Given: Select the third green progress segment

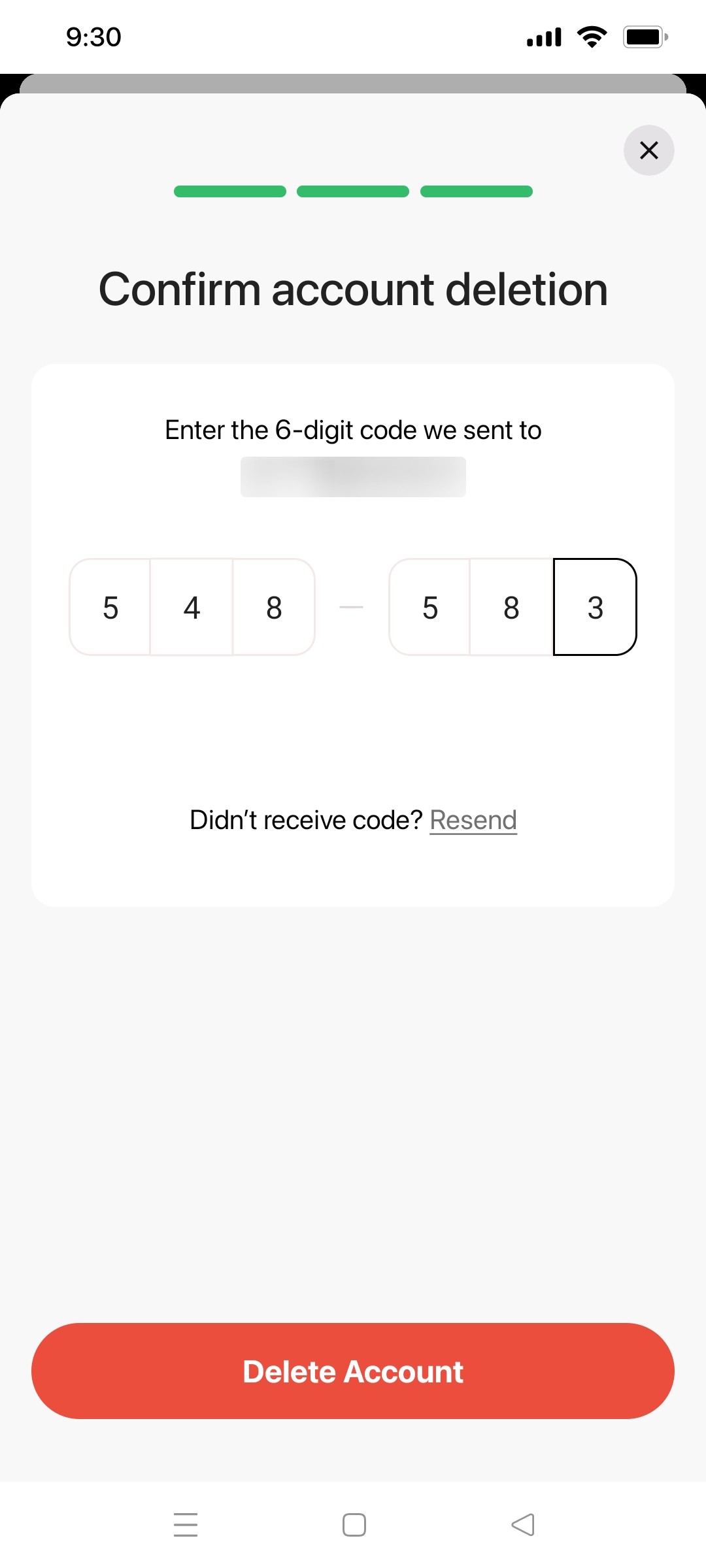Looking at the screenshot, I should (x=477, y=191).
